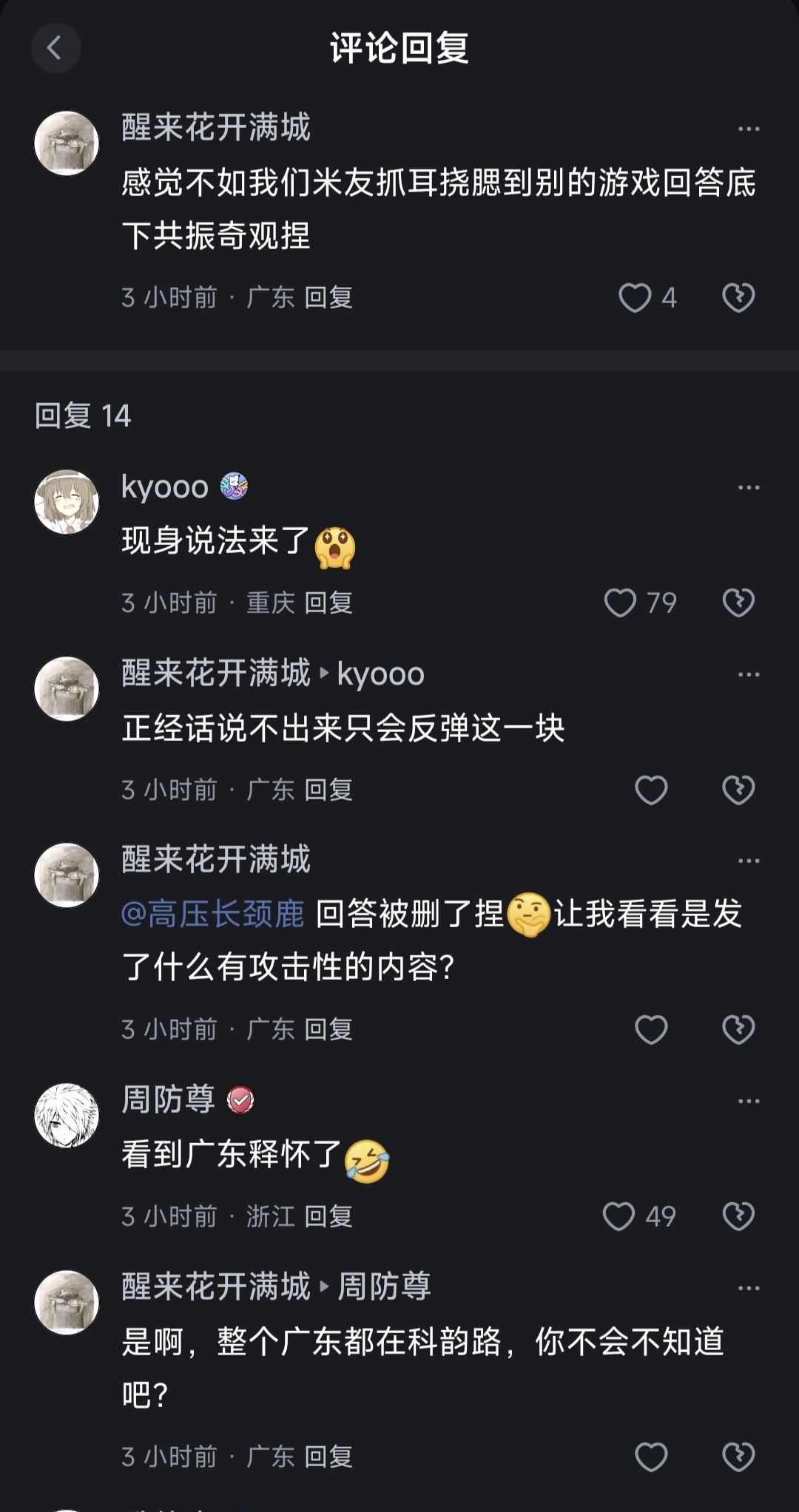Image resolution: width=799 pixels, height=1512 pixels.
Task: Like the reply saying 正经话说不出来只会反弹这一块
Action: click(651, 790)
